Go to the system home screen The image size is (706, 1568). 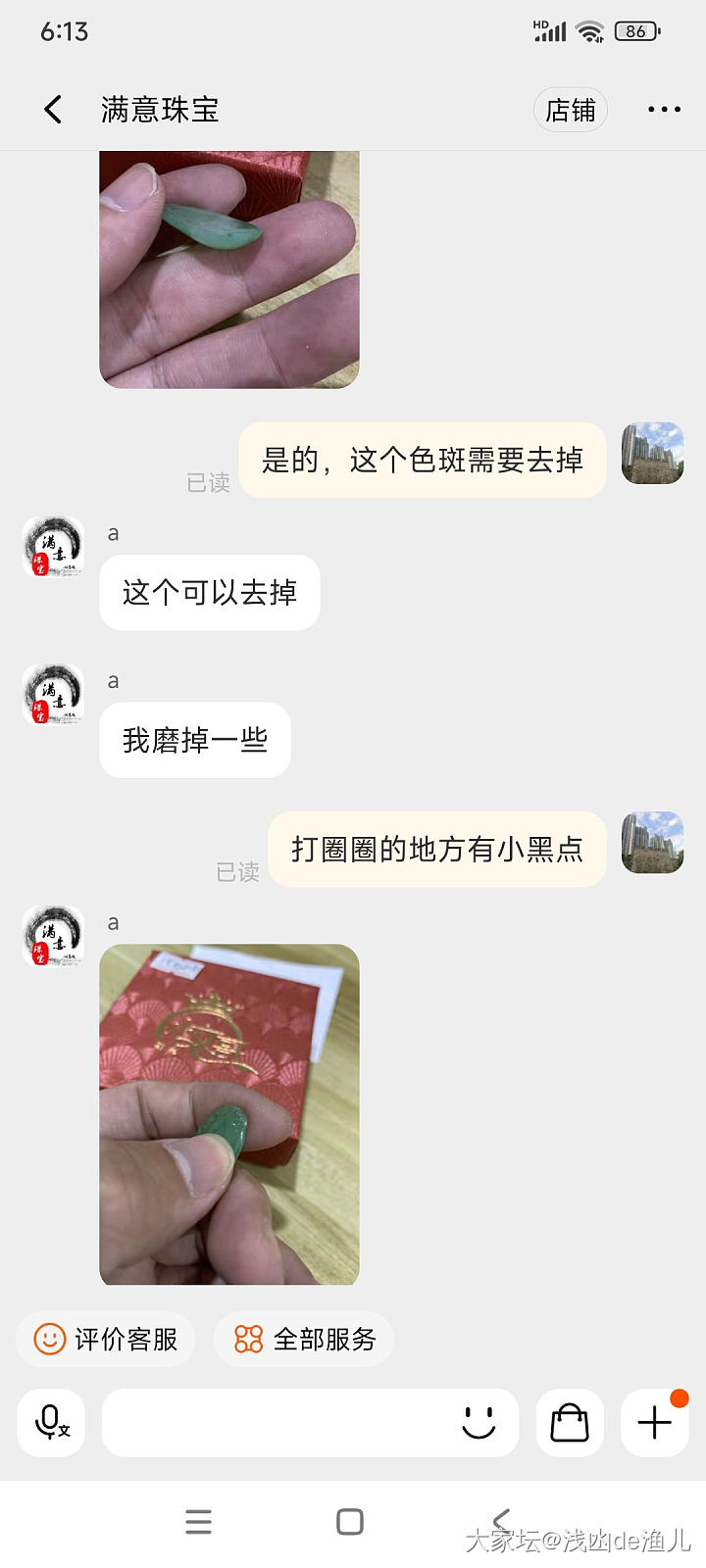click(350, 1521)
